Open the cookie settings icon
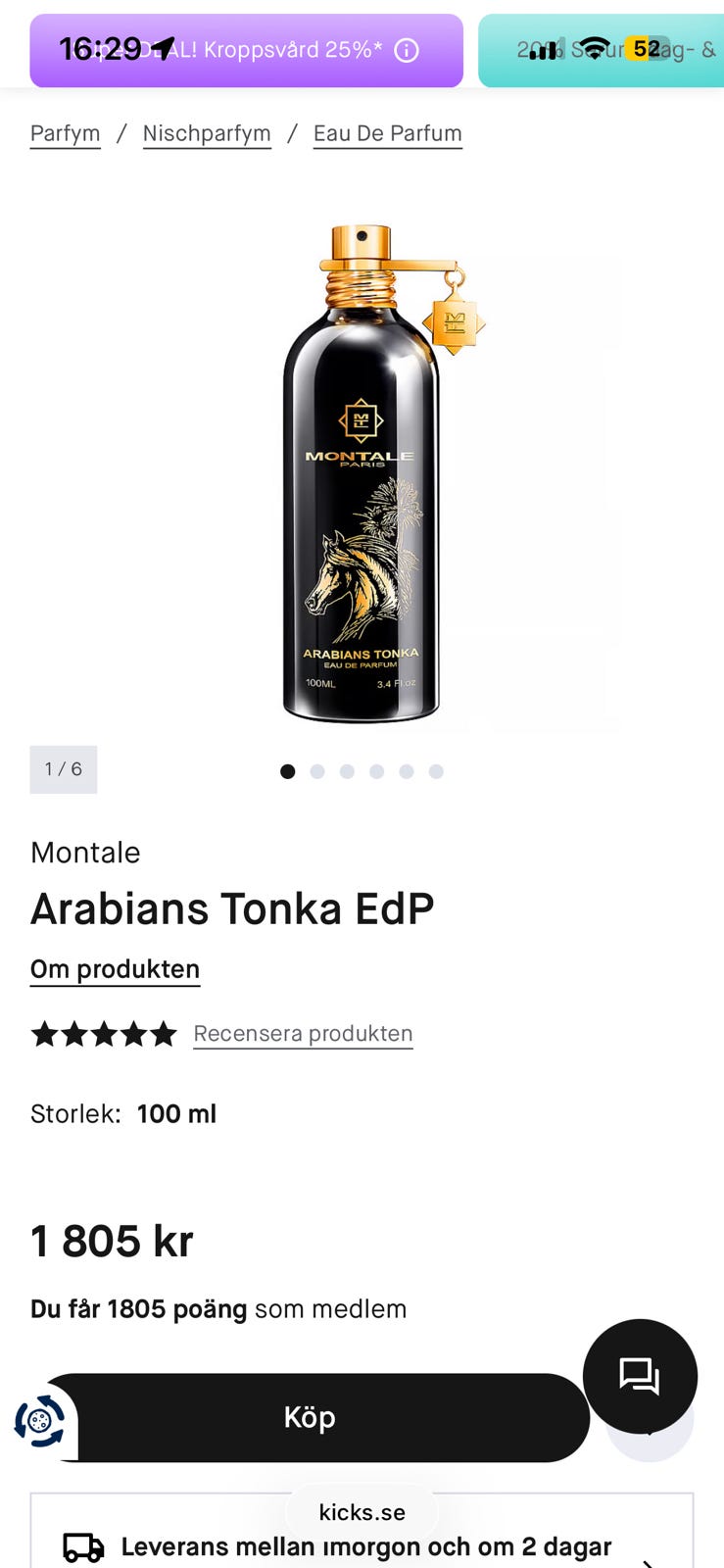724x1568 pixels. [x=39, y=1420]
